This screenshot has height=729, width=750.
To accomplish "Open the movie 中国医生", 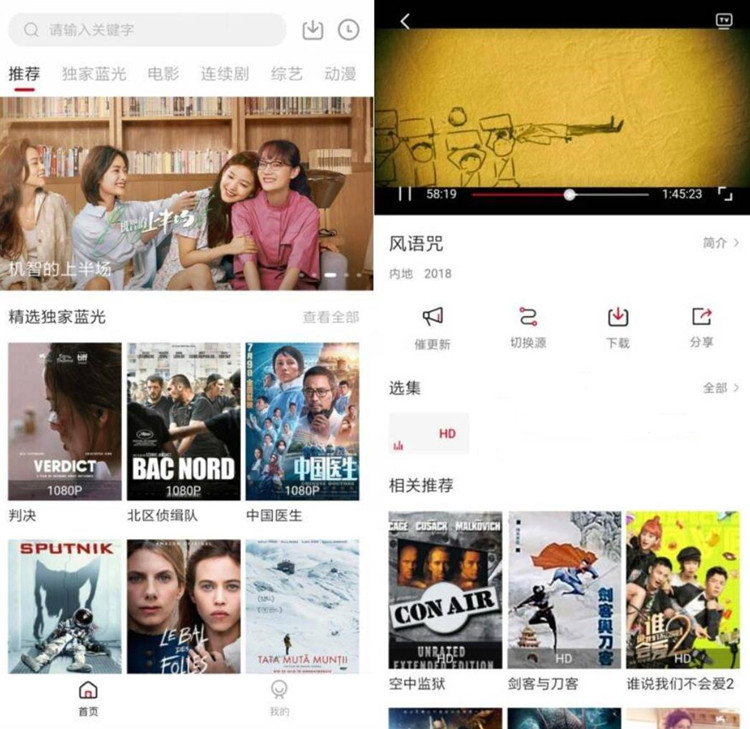I will coord(302,422).
